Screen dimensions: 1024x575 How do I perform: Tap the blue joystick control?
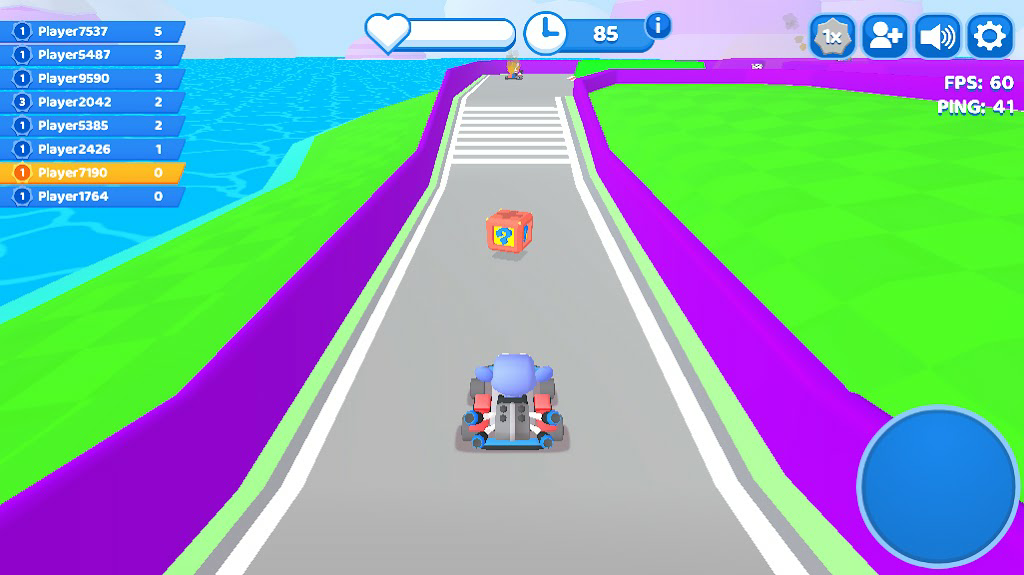[x=938, y=486]
